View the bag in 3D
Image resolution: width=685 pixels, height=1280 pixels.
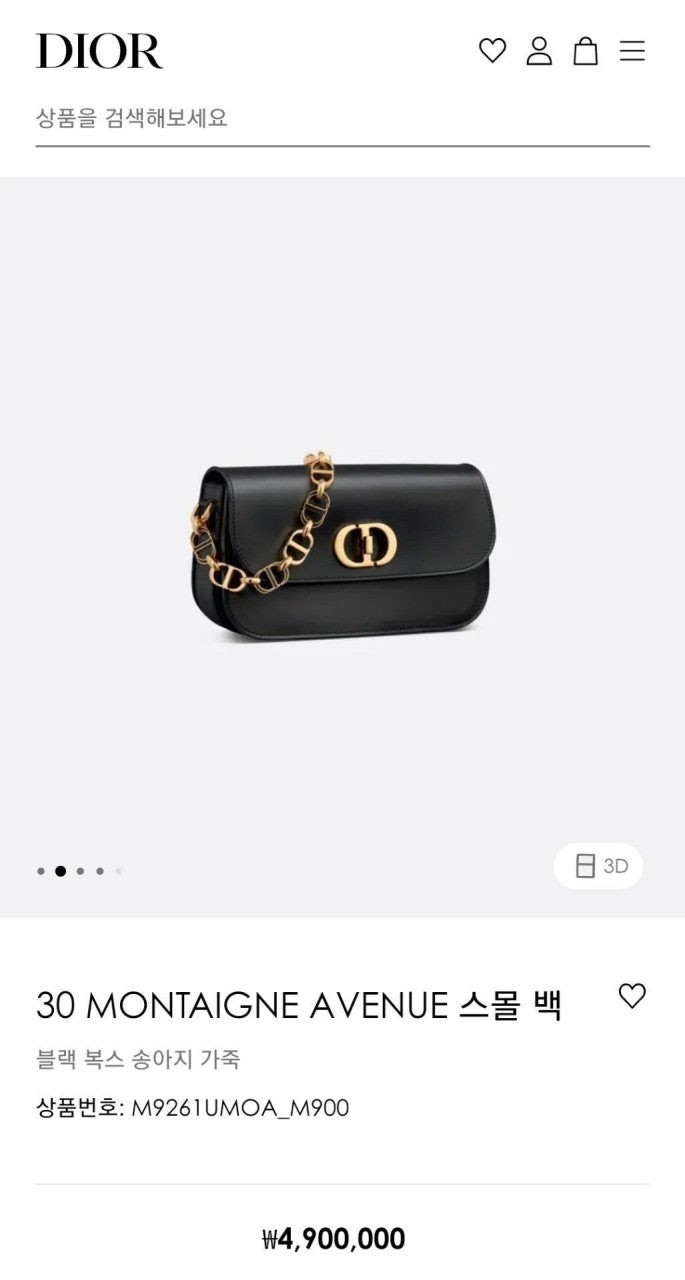599,866
